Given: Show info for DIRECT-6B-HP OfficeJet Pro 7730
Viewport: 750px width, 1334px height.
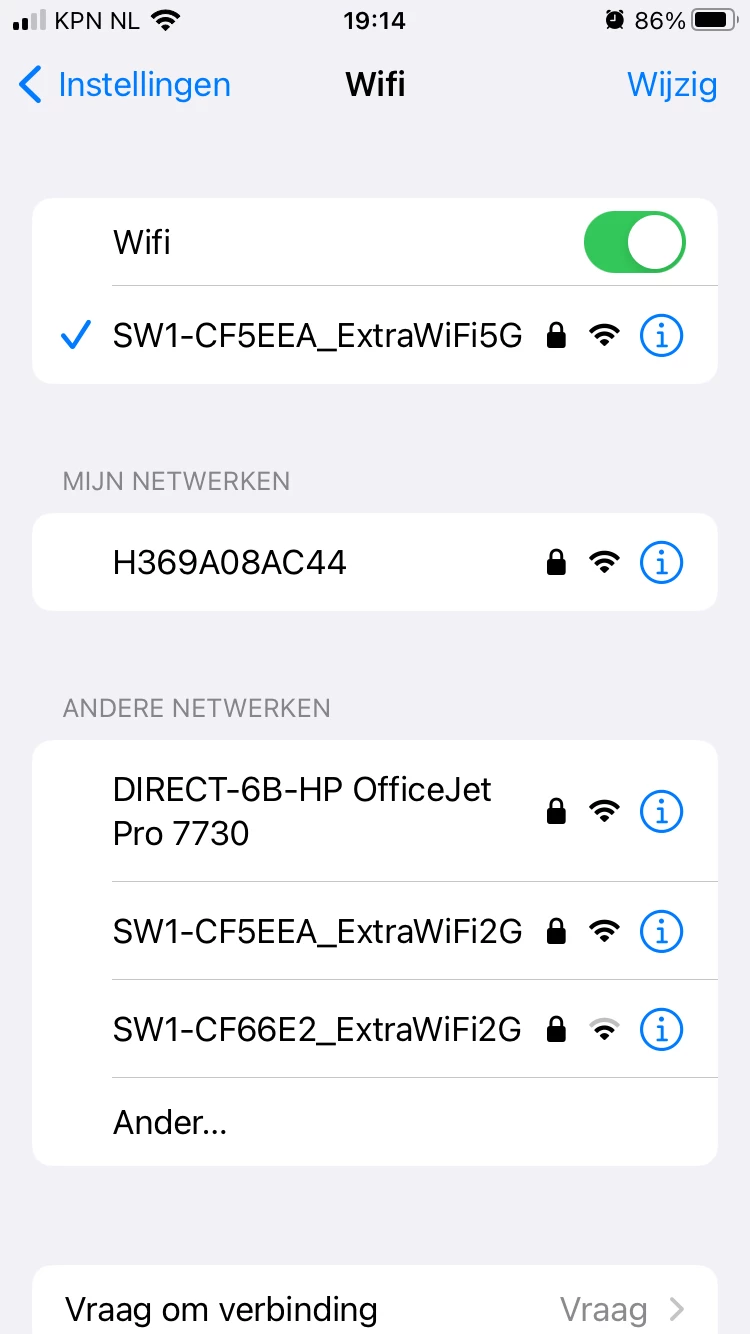Looking at the screenshot, I should tap(661, 811).
